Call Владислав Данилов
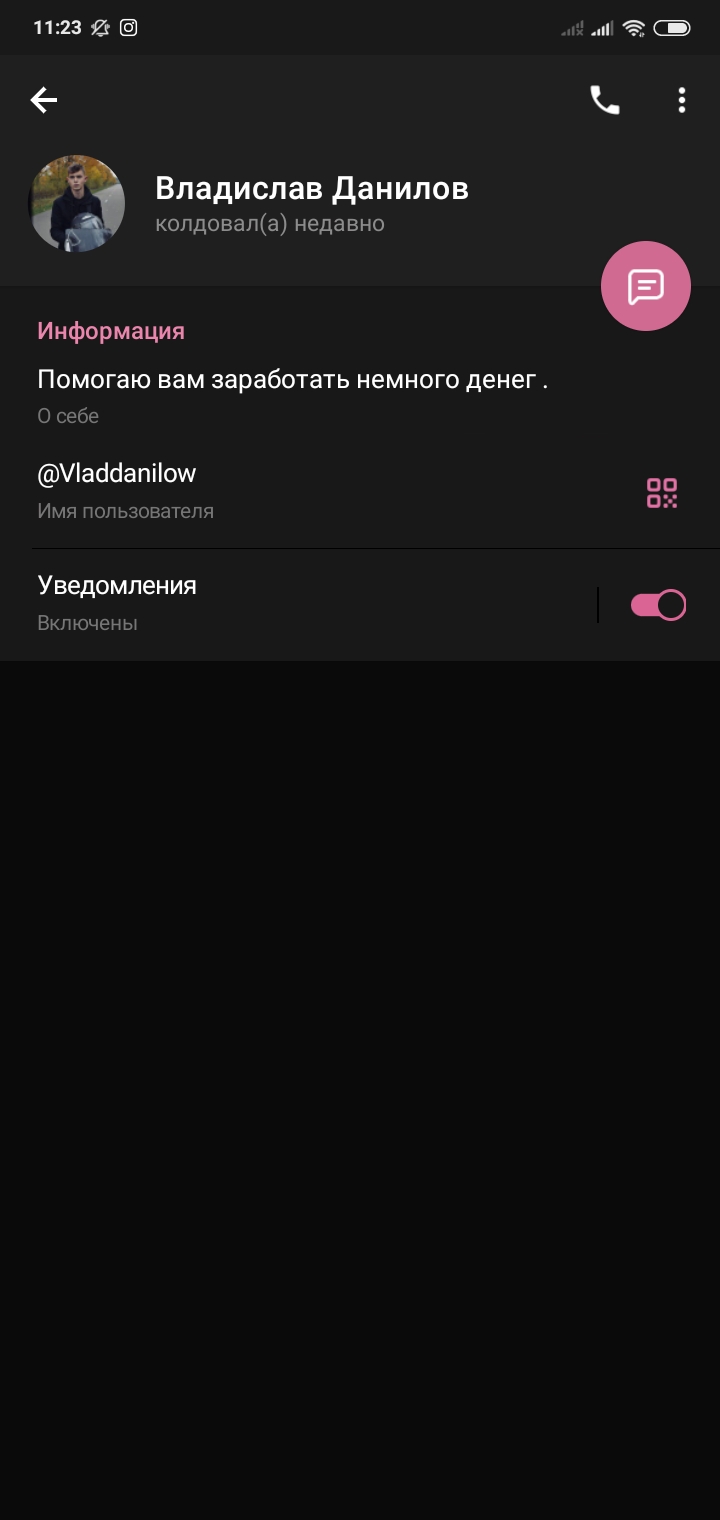Screen dimensions: 720x1520 click(x=605, y=100)
